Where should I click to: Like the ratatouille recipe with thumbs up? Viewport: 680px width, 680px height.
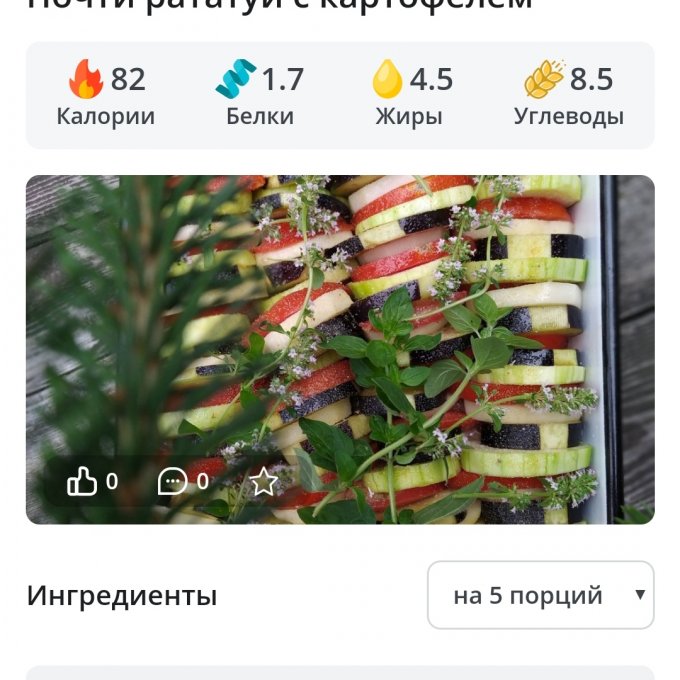tap(82, 482)
